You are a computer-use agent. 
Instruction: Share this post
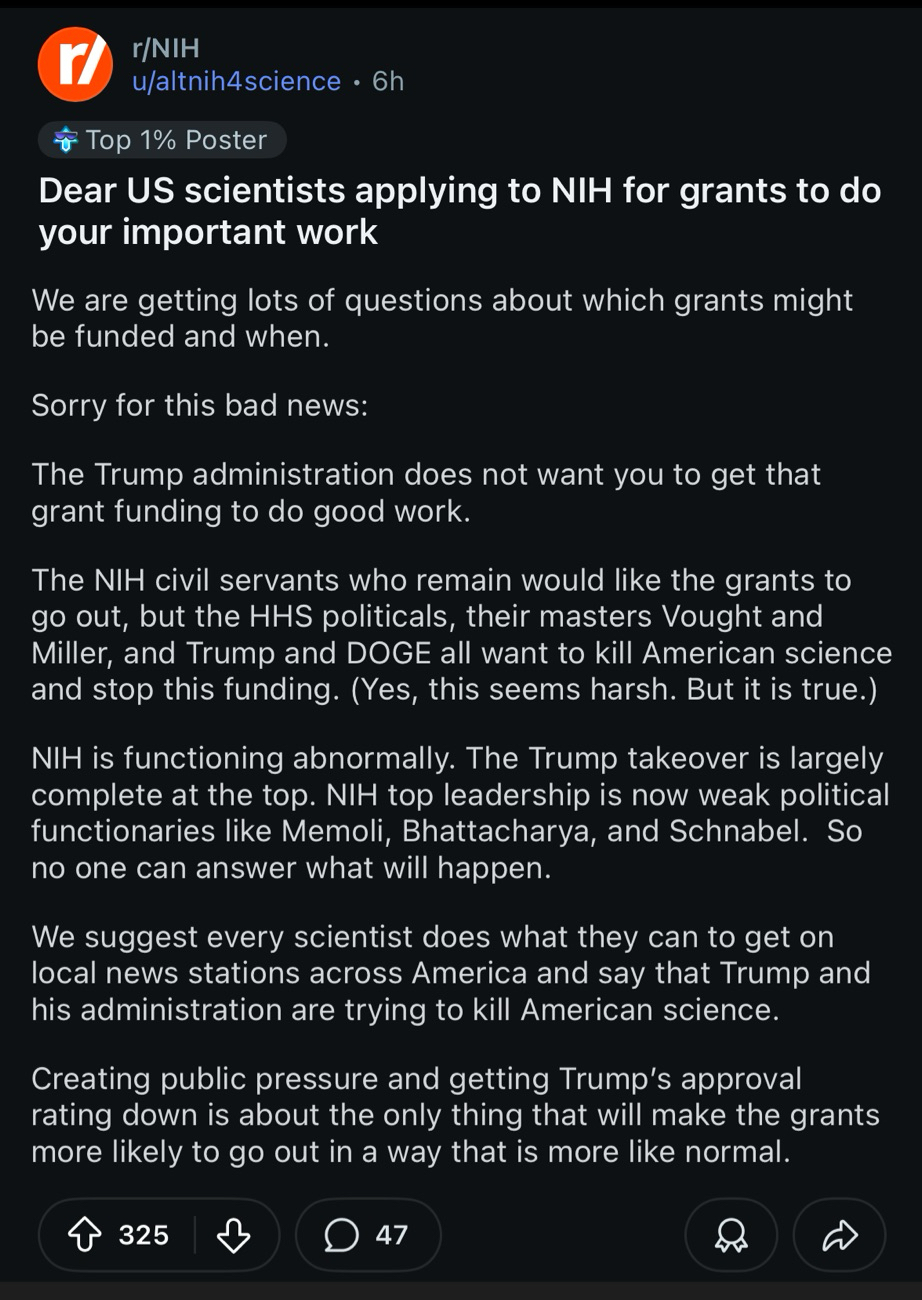pyautogui.click(x=839, y=1235)
